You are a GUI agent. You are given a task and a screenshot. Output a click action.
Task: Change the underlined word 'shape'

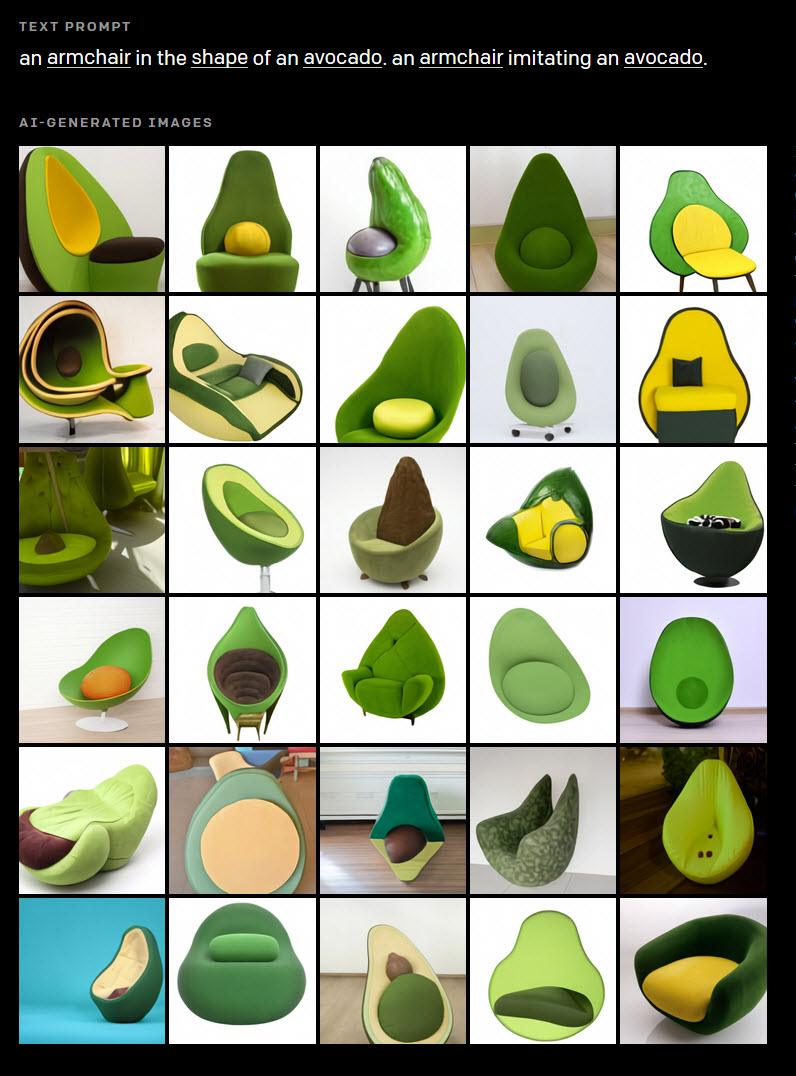click(219, 58)
